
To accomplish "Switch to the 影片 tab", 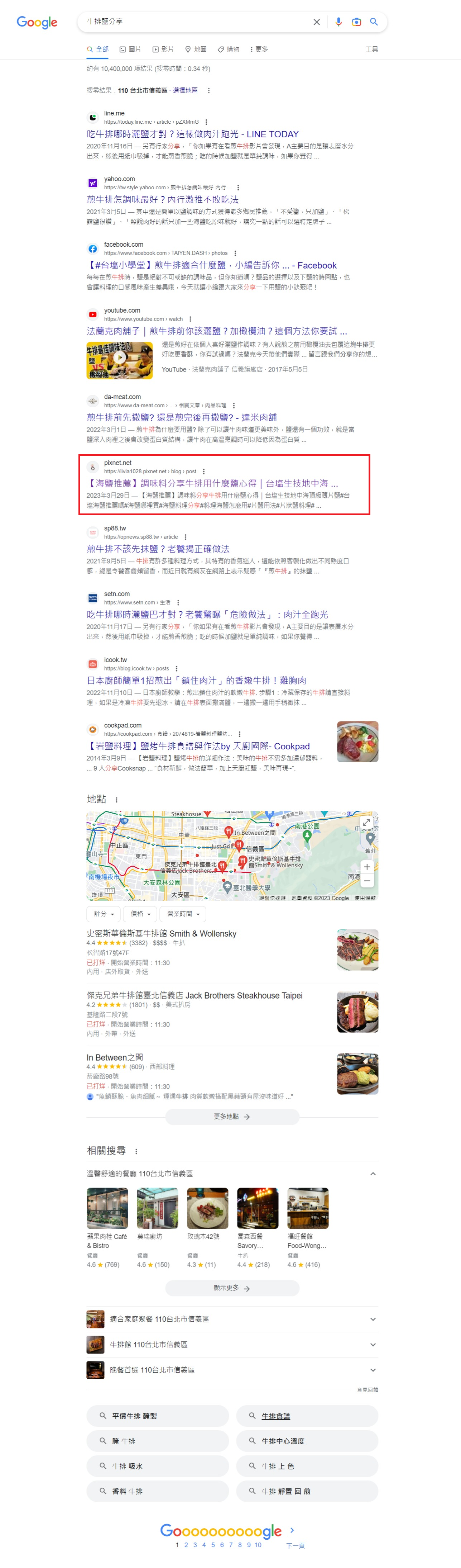I will coord(163,49).
